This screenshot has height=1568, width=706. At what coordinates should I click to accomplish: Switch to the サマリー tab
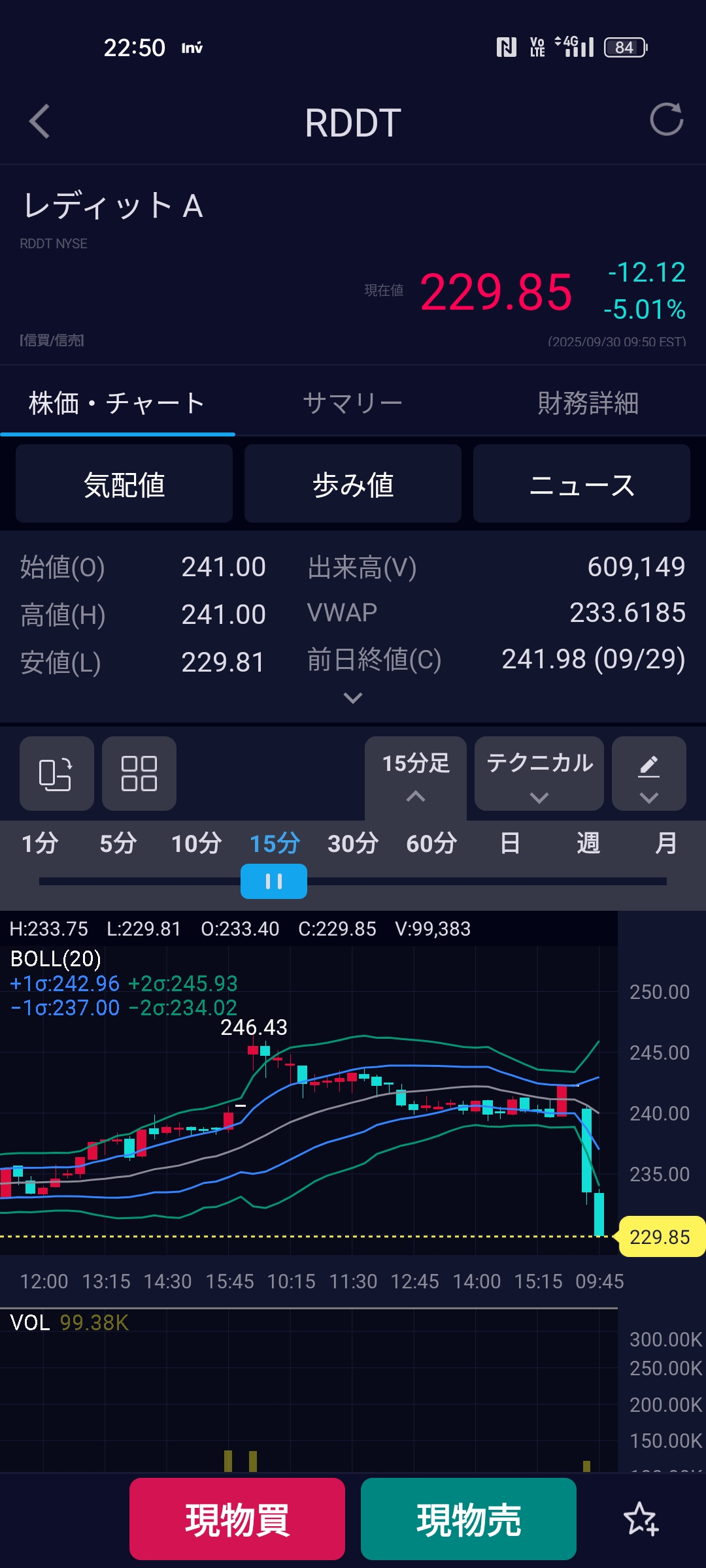352,403
